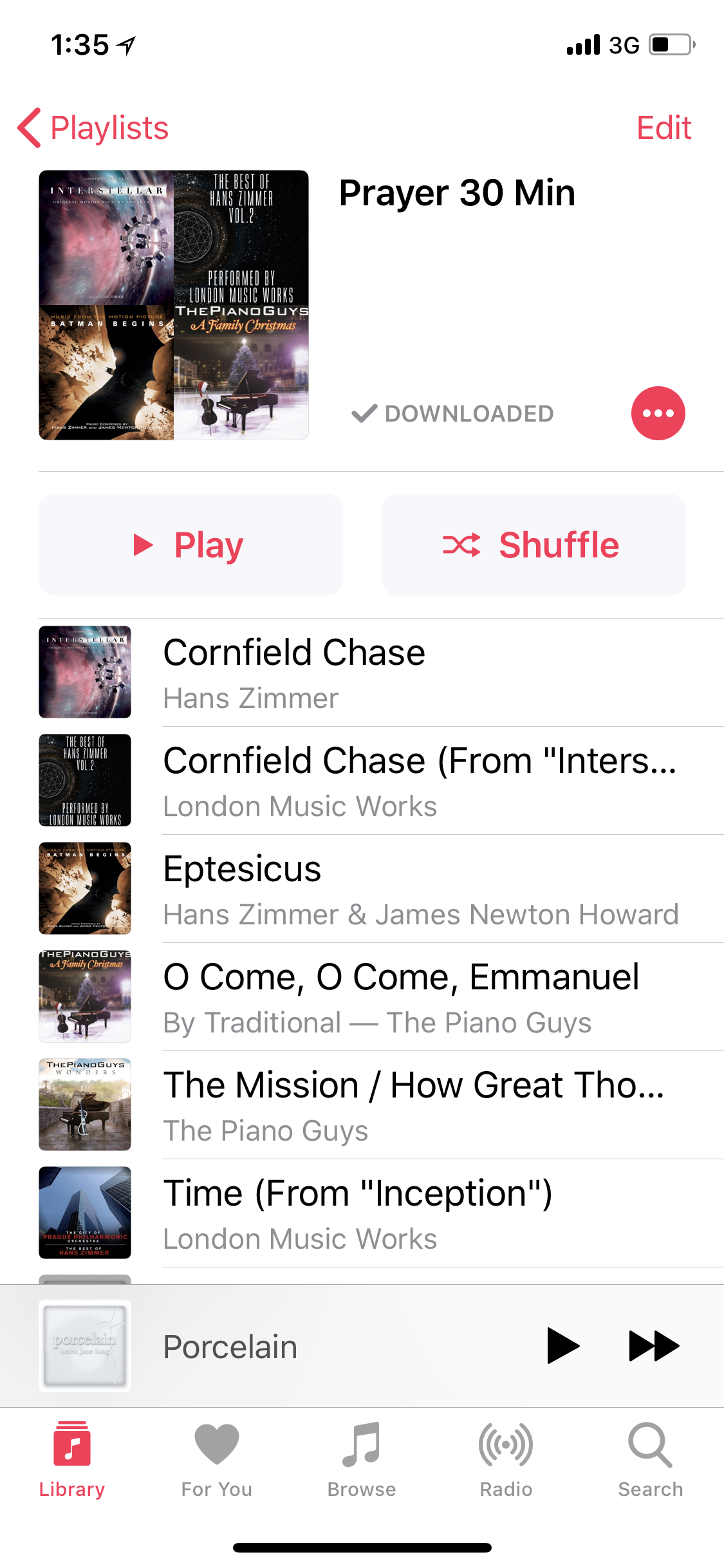Image resolution: width=724 pixels, height=1568 pixels.
Task: Shuffle the playlist songs
Action: pos(533,545)
